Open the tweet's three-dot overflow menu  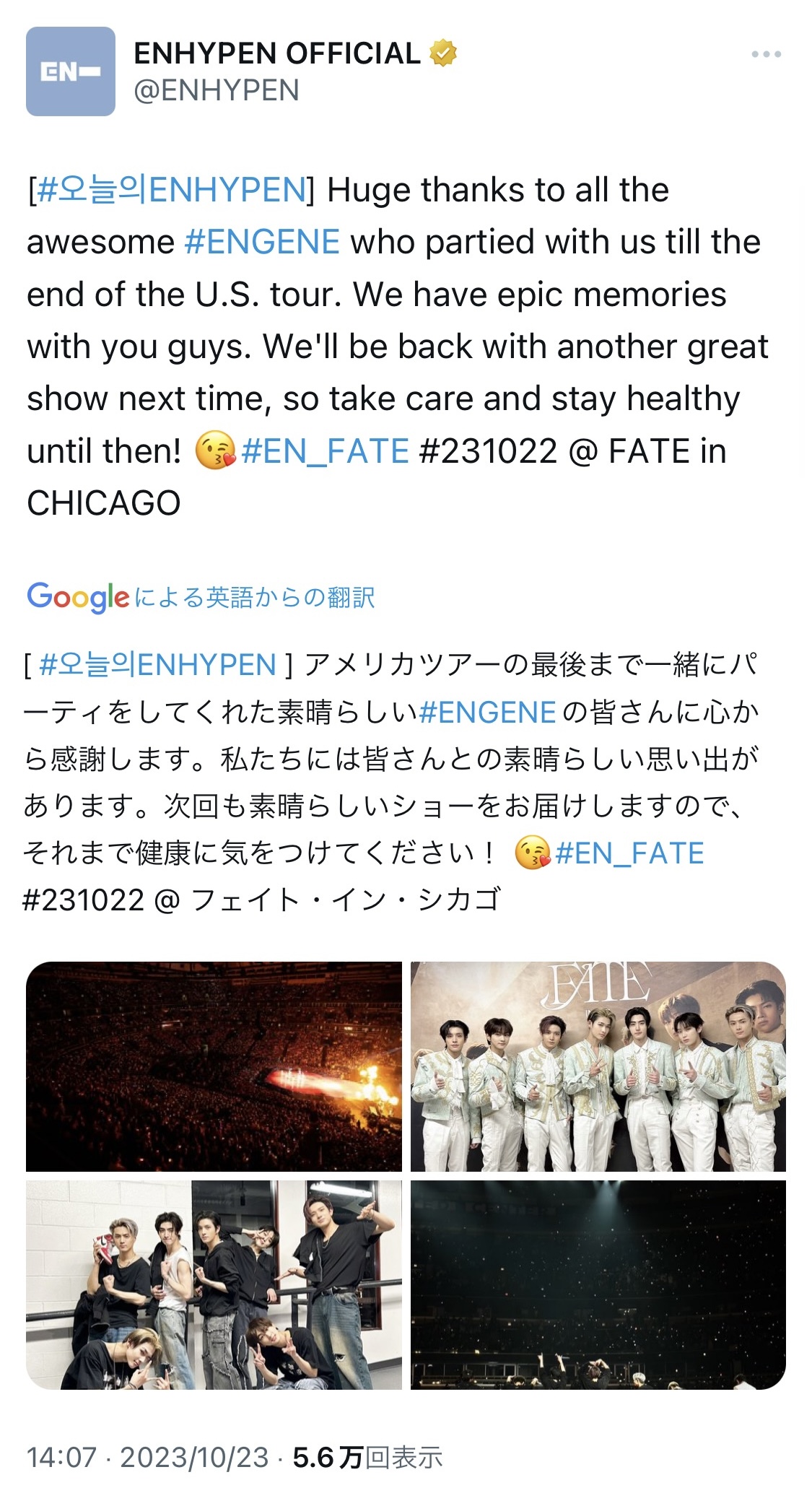click(x=766, y=54)
